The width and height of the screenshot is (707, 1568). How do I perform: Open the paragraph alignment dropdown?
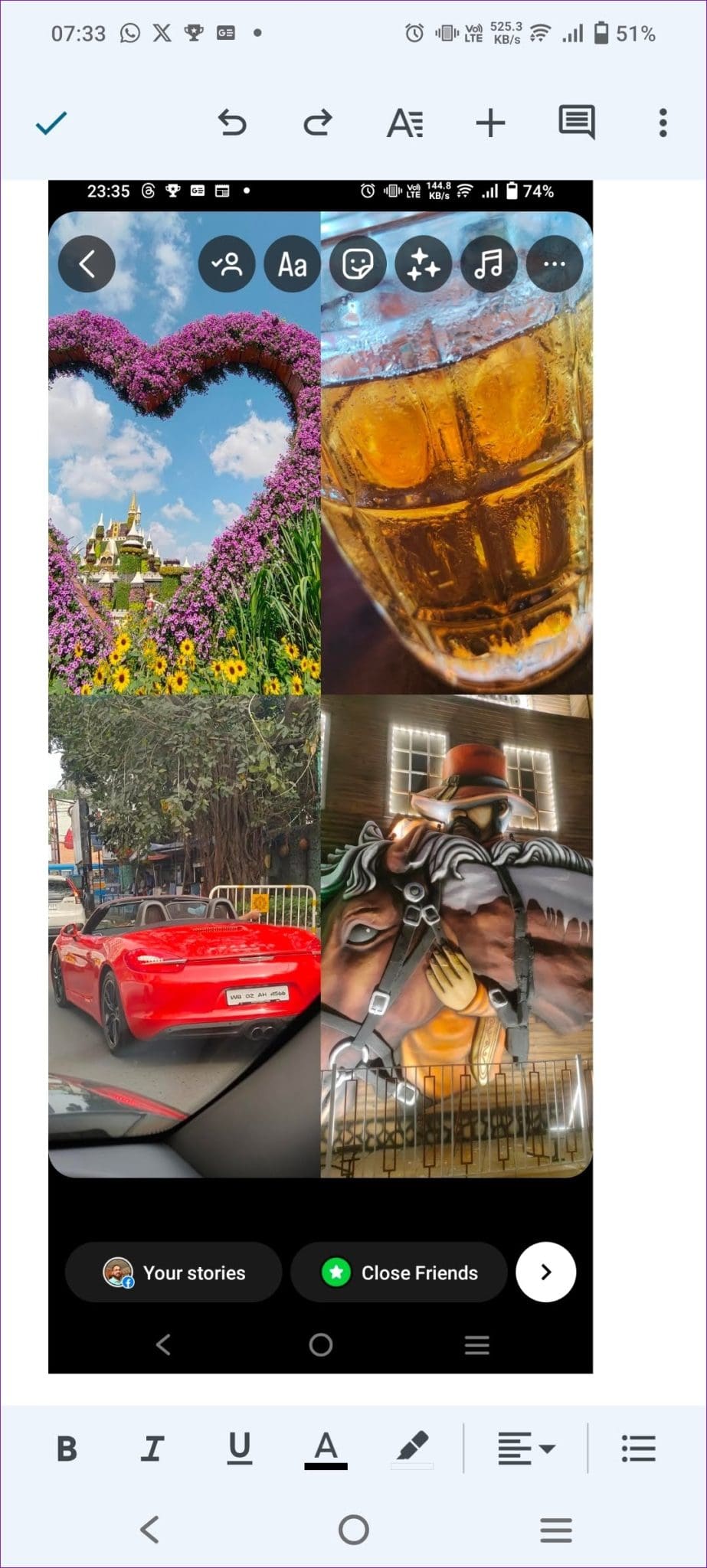[525, 1447]
